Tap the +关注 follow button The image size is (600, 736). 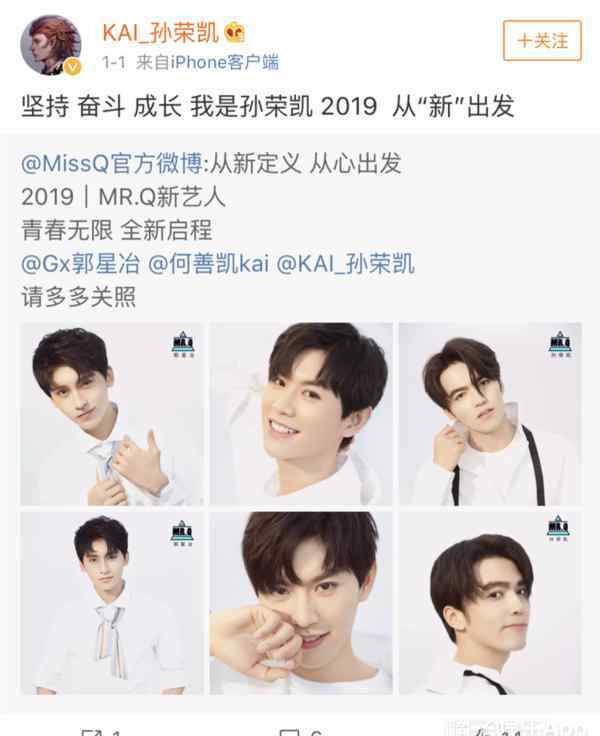(x=542, y=40)
